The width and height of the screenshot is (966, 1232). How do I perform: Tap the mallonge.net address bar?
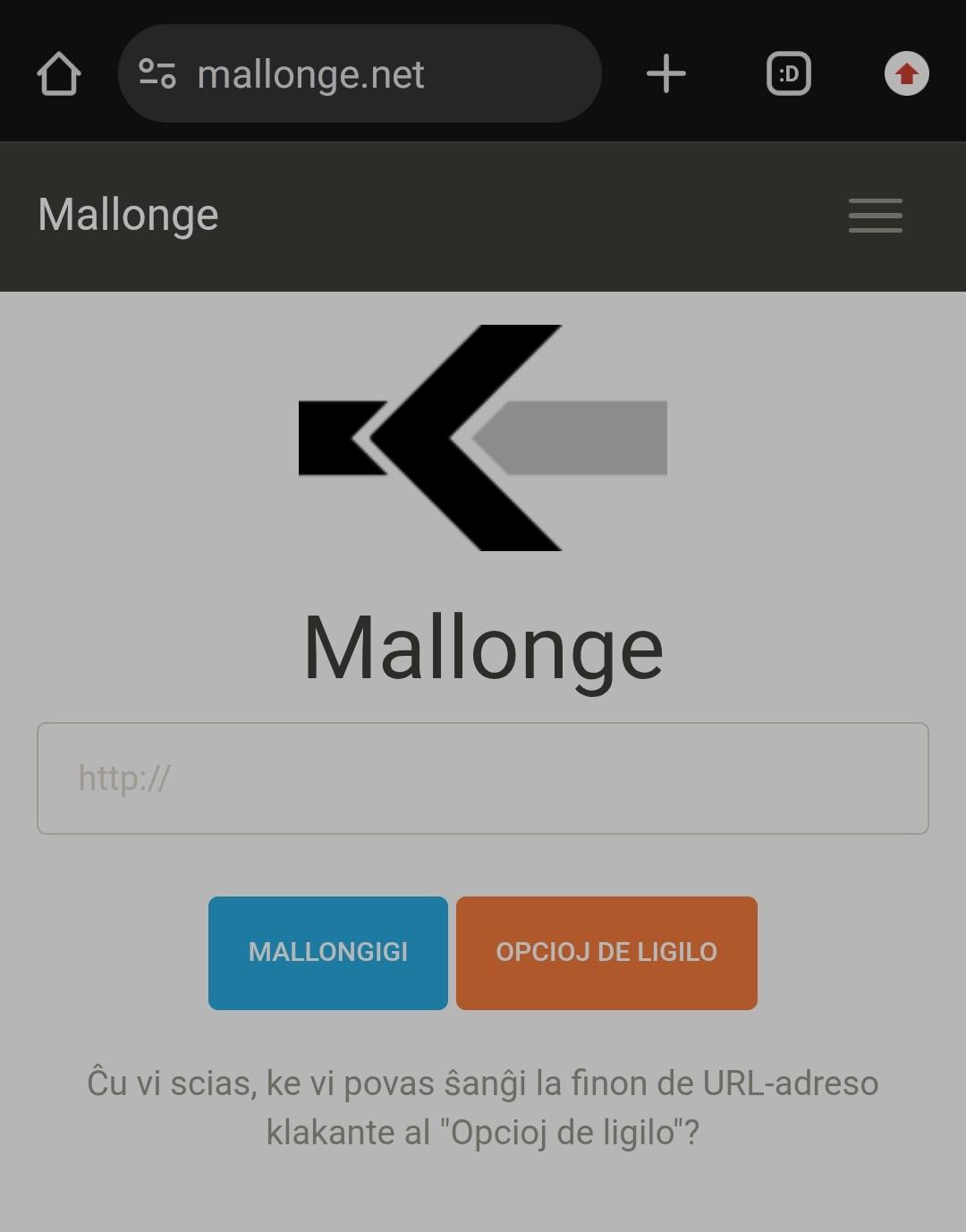(x=358, y=73)
